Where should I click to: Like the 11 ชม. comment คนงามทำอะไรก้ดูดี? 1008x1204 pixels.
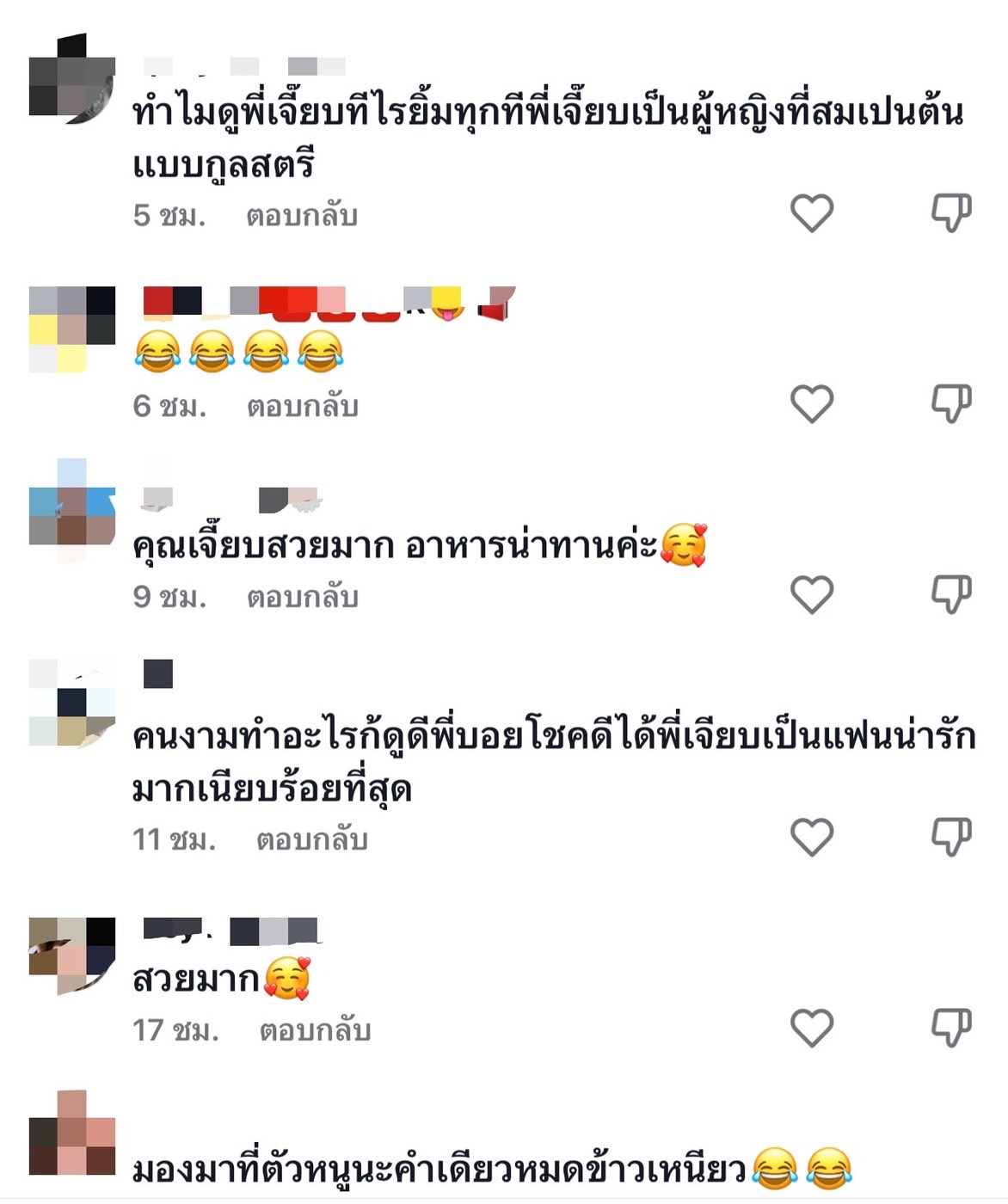tap(812, 837)
